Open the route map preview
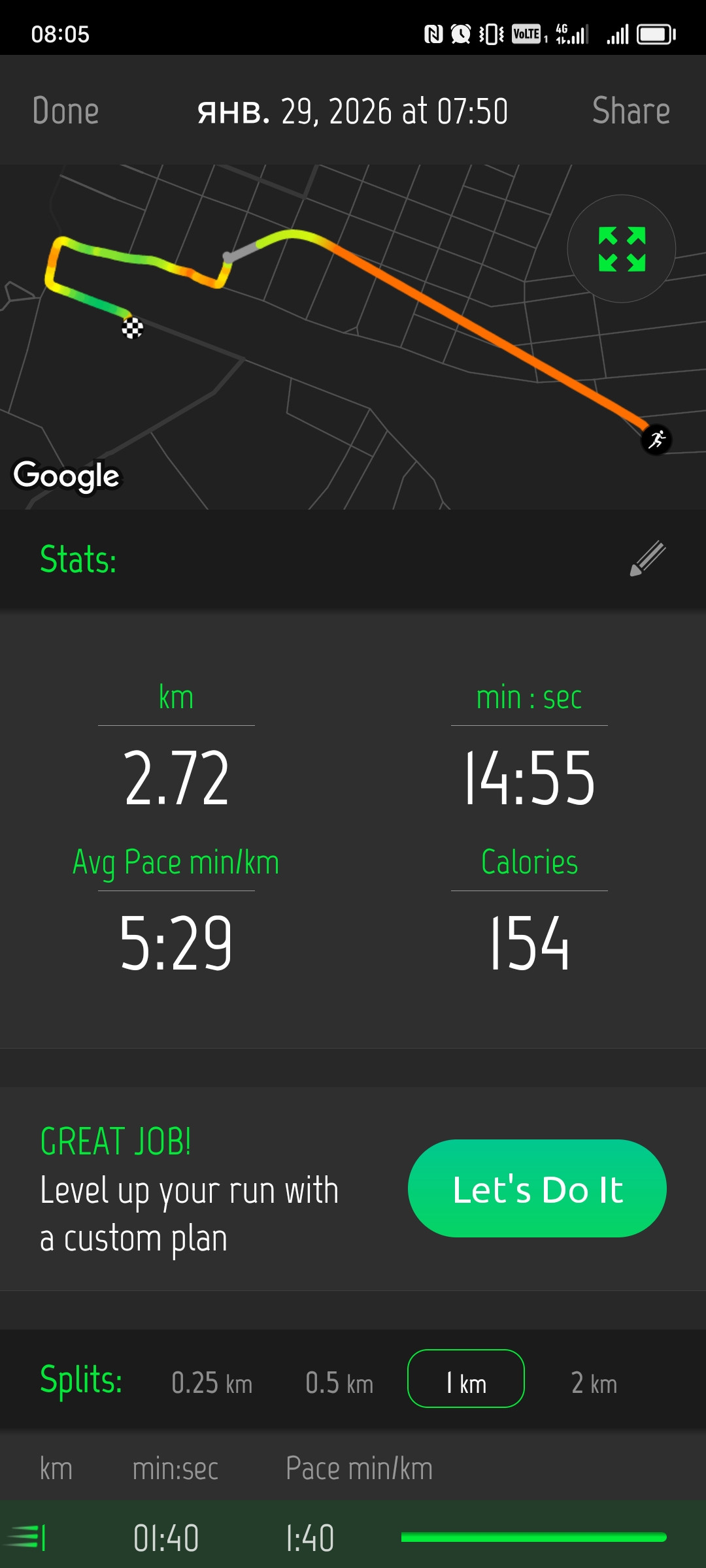This screenshot has height=1568, width=706. click(353, 337)
